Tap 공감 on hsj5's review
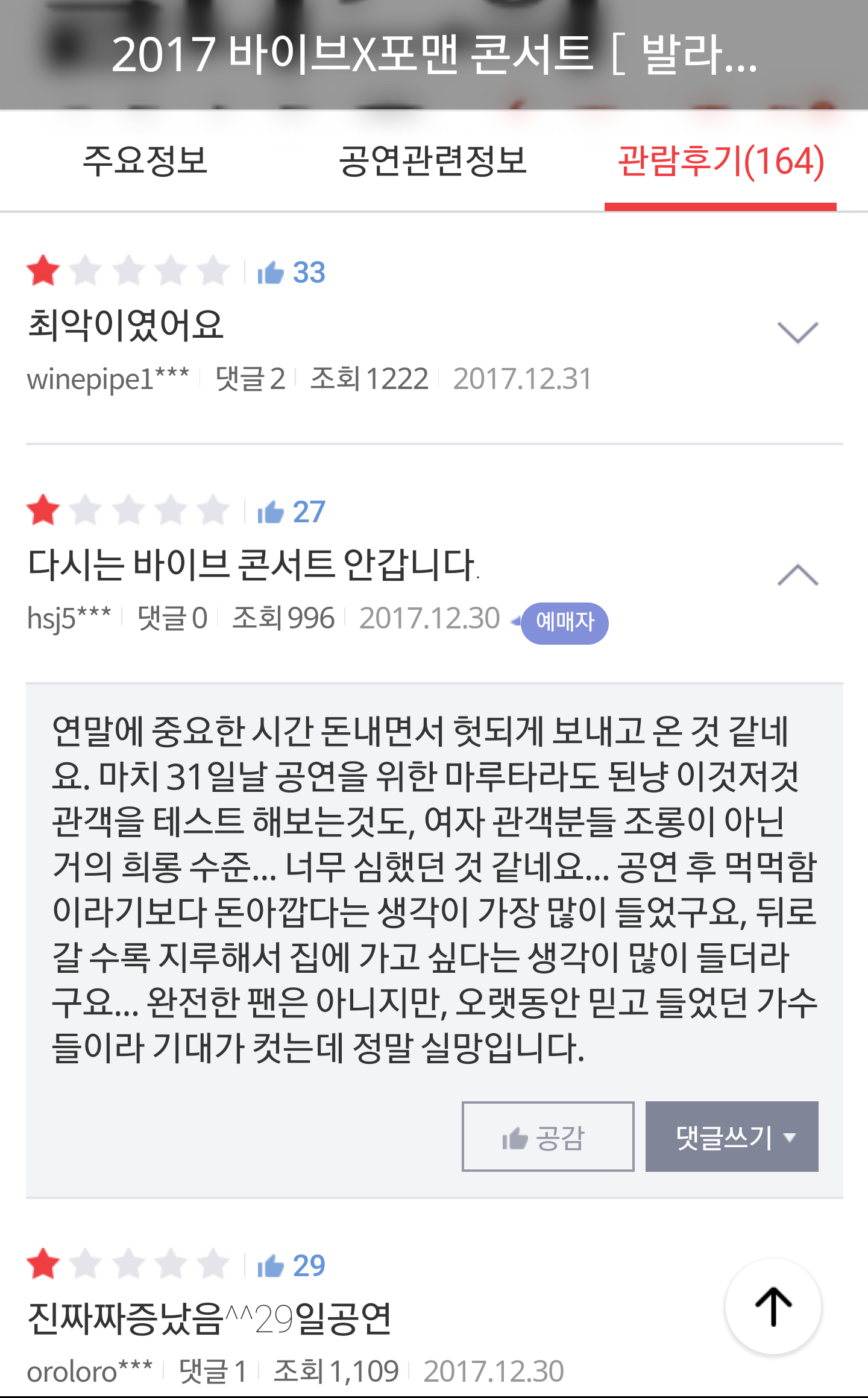The height and width of the screenshot is (1398, 868). [547, 1137]
